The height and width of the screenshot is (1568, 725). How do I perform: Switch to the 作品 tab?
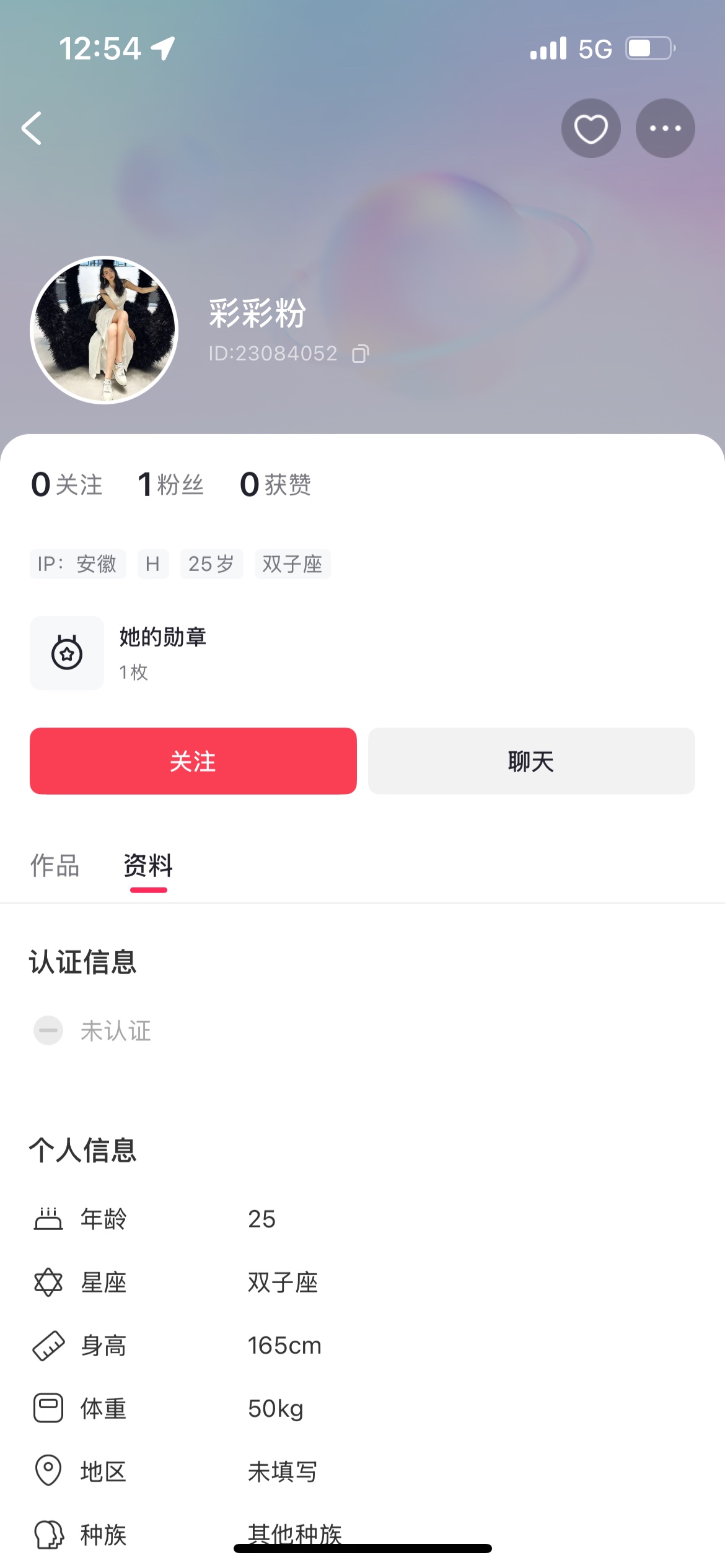pyautogui.click(x=55, y=866)
